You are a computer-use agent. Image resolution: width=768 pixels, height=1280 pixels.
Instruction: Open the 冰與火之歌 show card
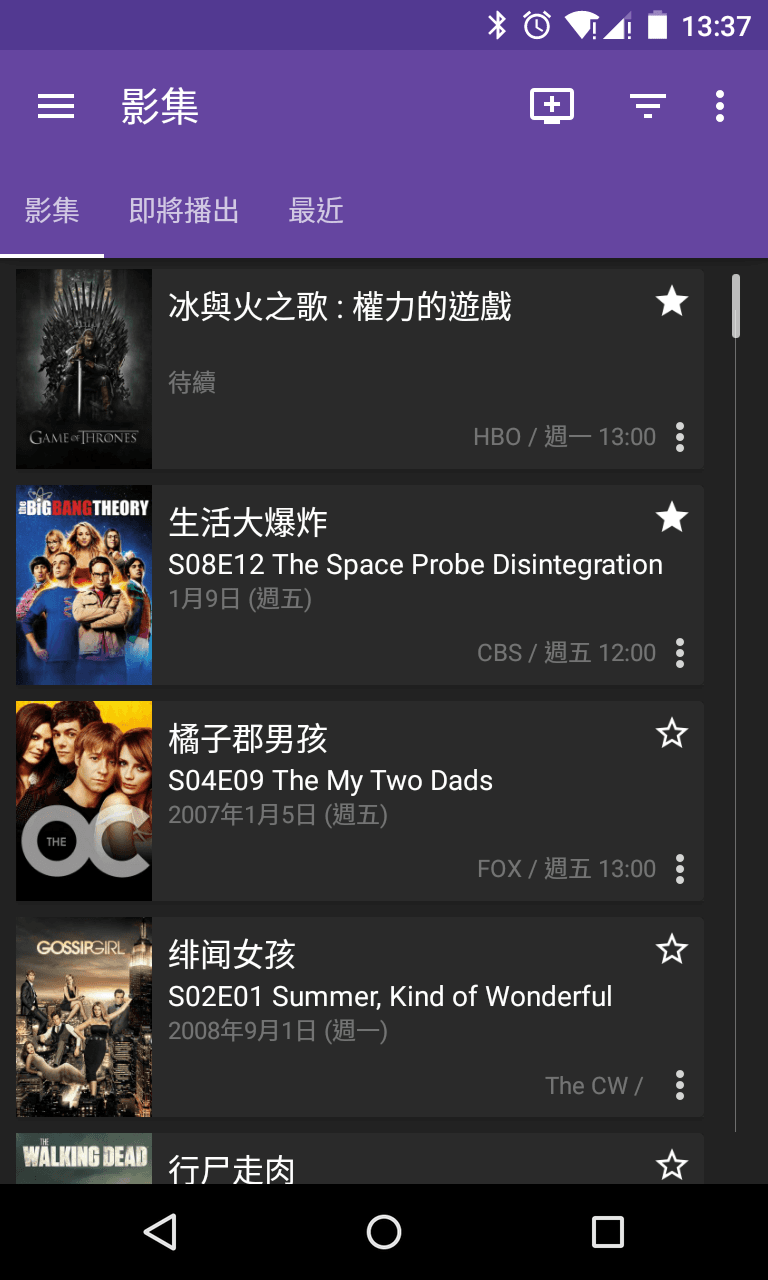point(400,368)
